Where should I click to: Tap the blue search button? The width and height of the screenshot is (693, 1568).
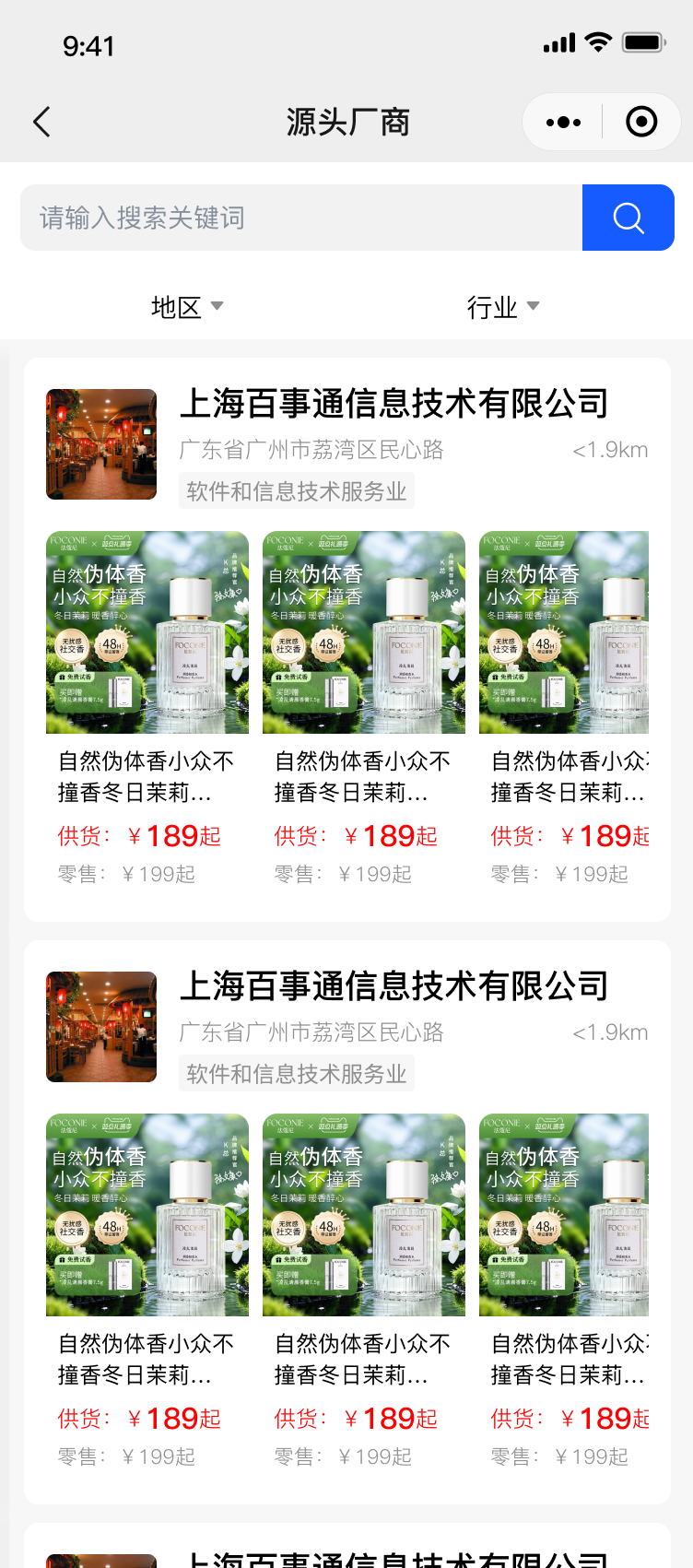tap(628, 218)
